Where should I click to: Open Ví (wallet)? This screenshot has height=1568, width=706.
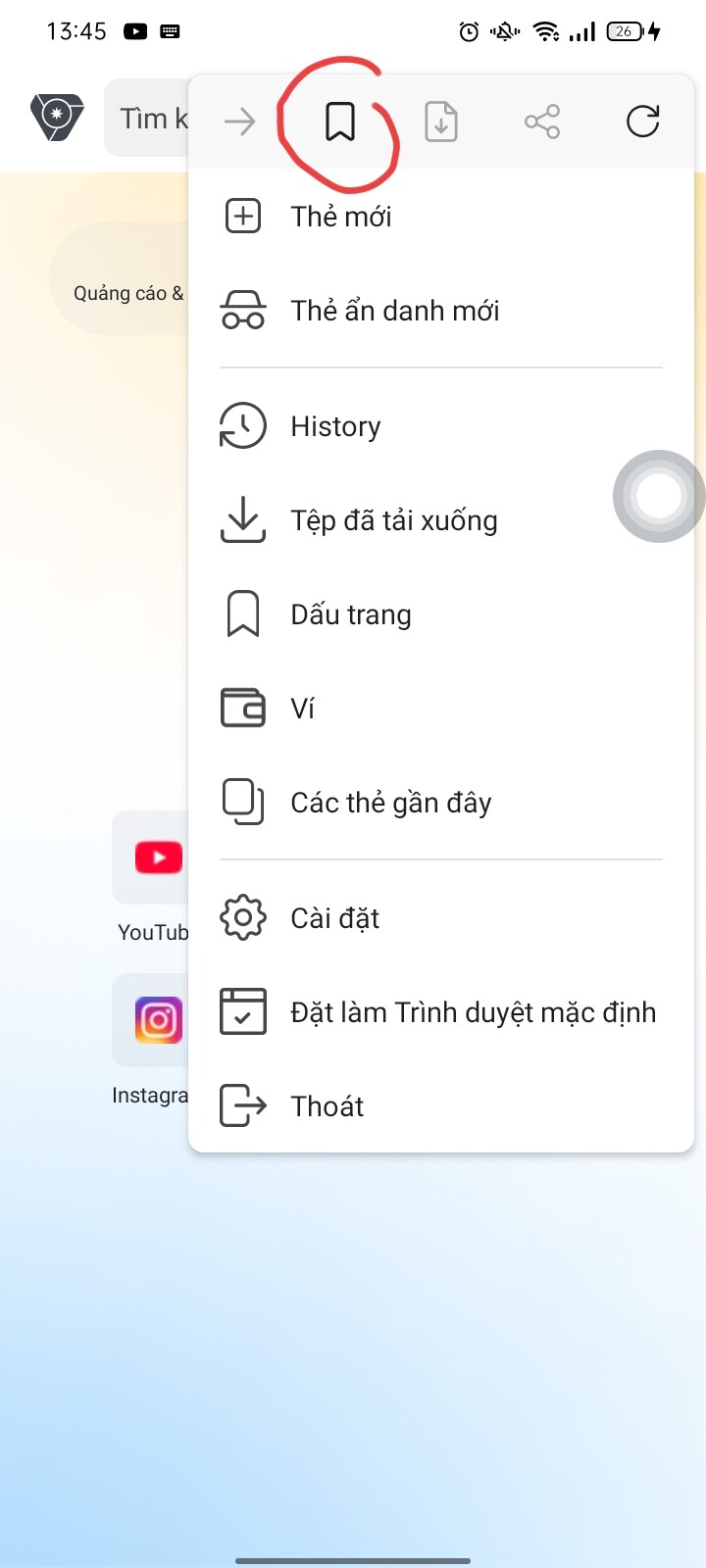point(441,709)
